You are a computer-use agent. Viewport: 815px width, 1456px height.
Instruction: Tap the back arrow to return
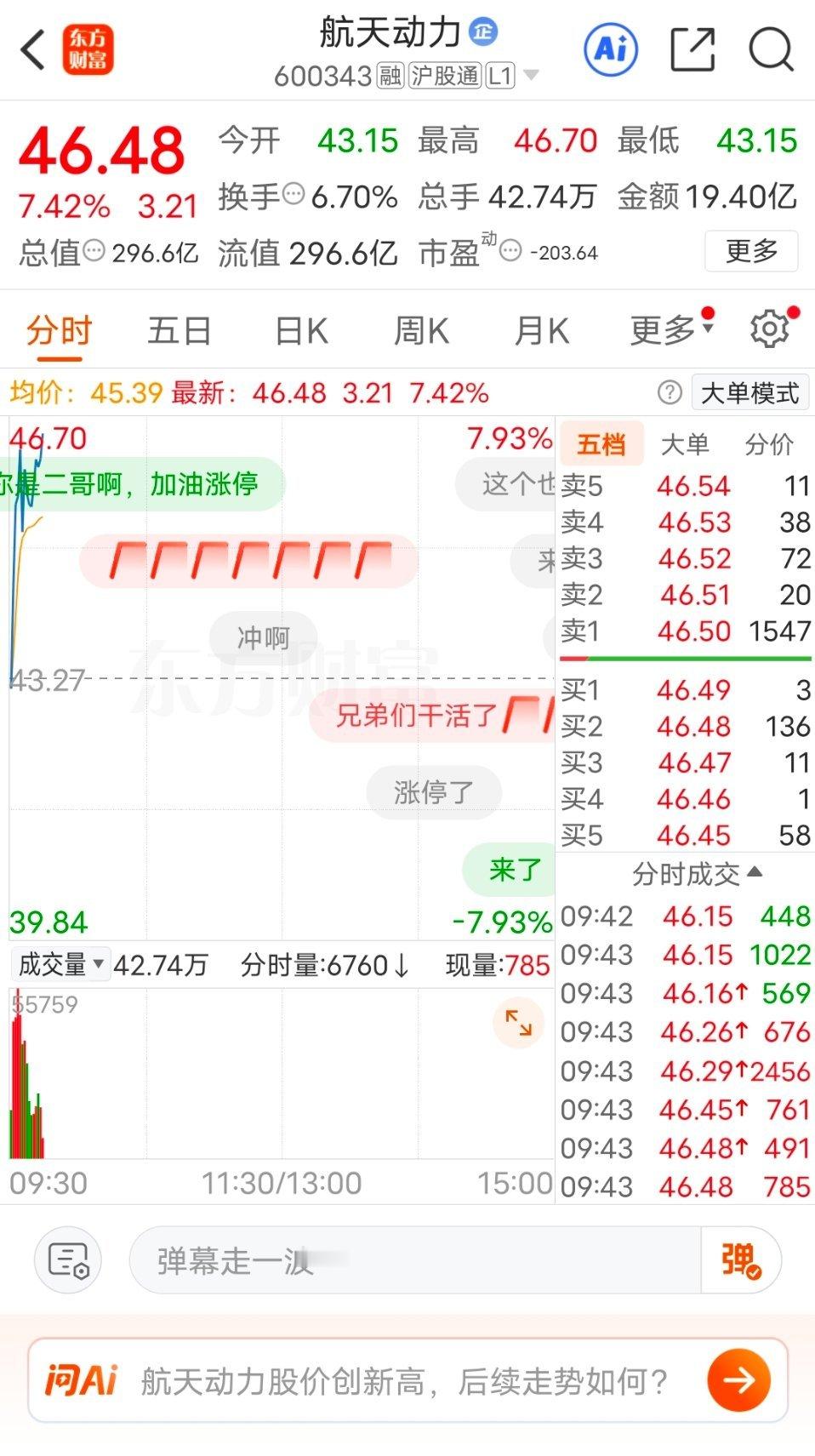[x=32, y=49]
